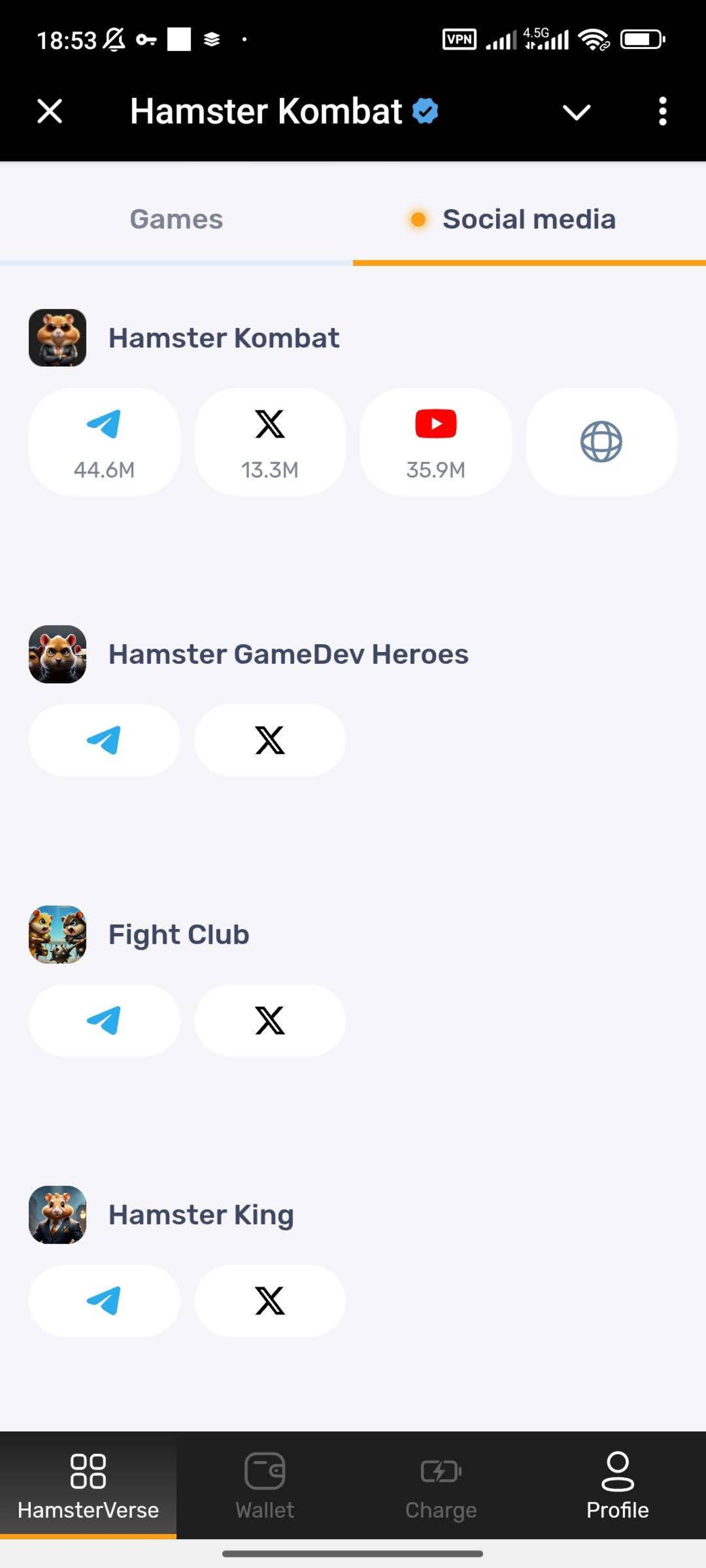Image resolution: width=706 pixels, height=1568 pixels.
Task: Close the Hamster Kombat mini app
Action: (50, 111)
